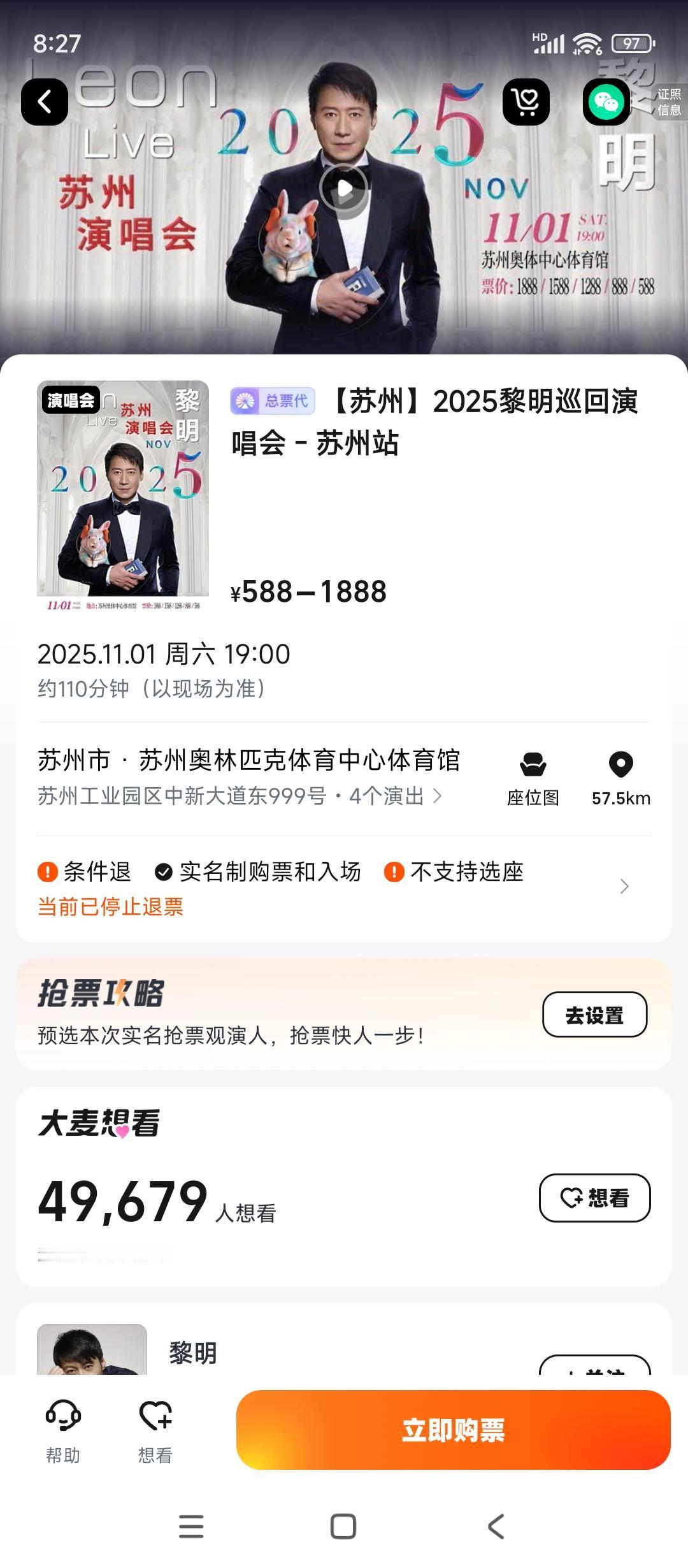
Task: Select the 演唱会 category label
Action: (x=69, y=400)
